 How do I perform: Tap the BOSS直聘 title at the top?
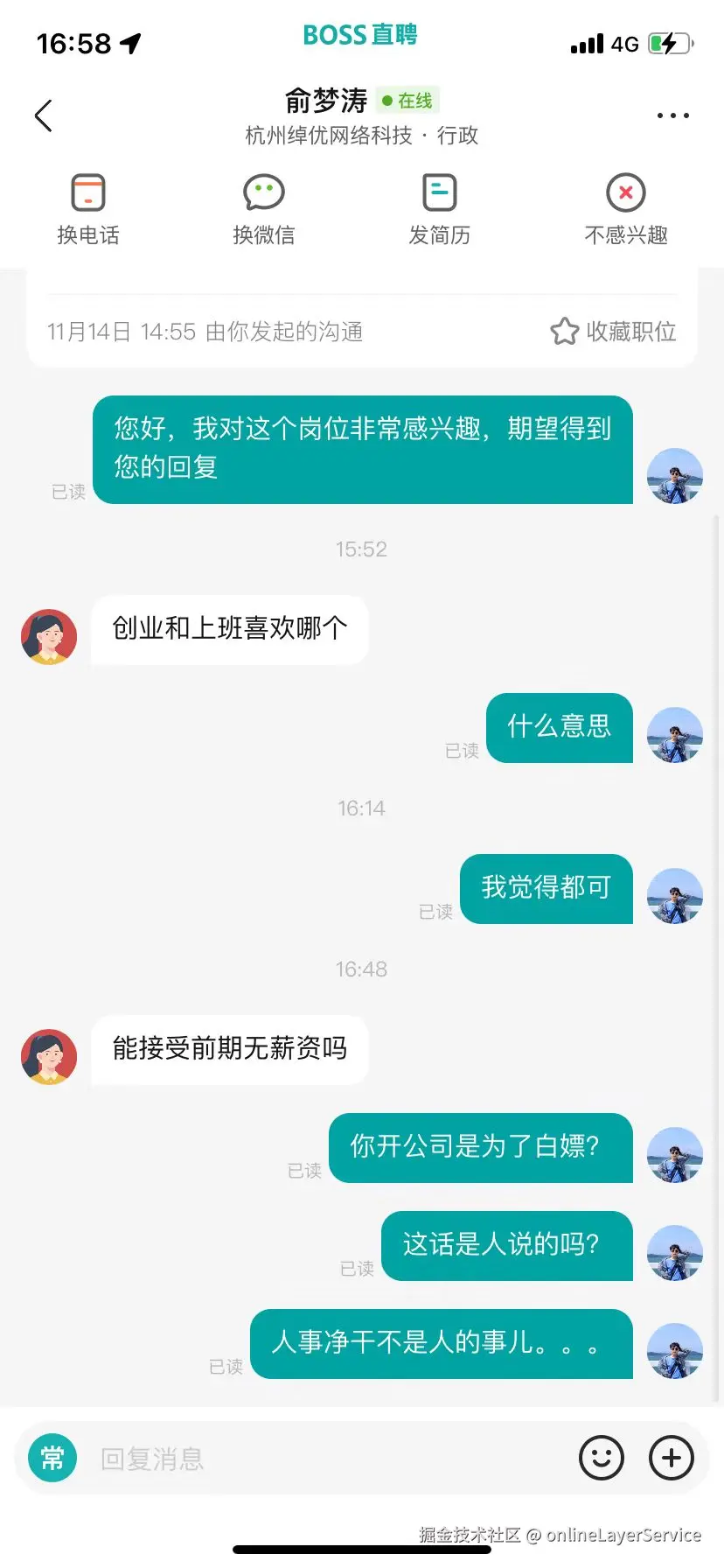click(x=359, y=34)
